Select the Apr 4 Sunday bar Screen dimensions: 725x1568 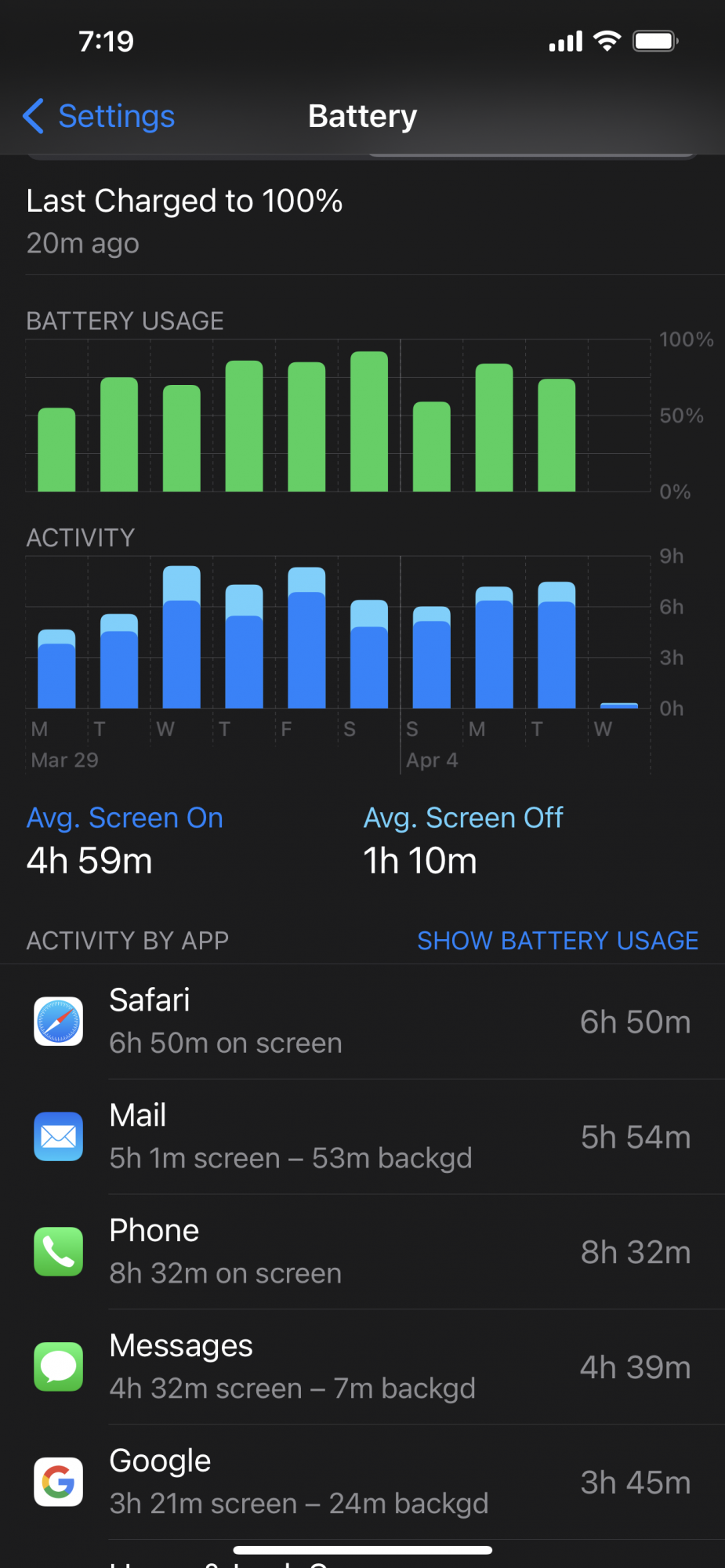(432, 657)
